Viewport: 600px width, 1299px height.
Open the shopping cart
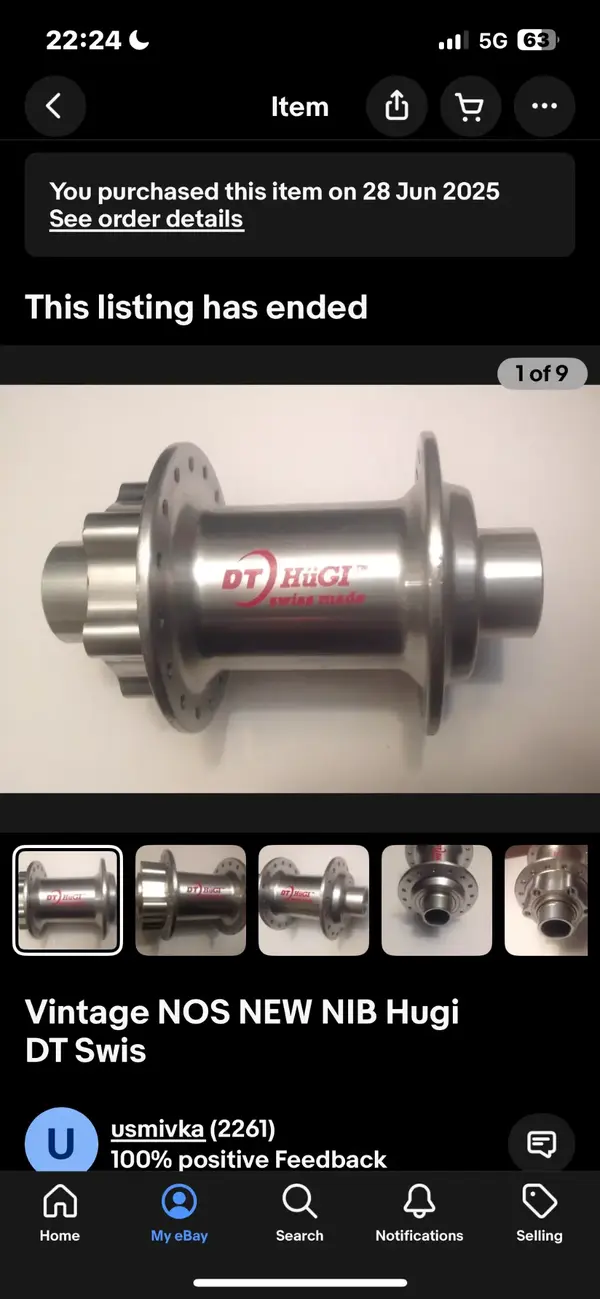(470, 106)
